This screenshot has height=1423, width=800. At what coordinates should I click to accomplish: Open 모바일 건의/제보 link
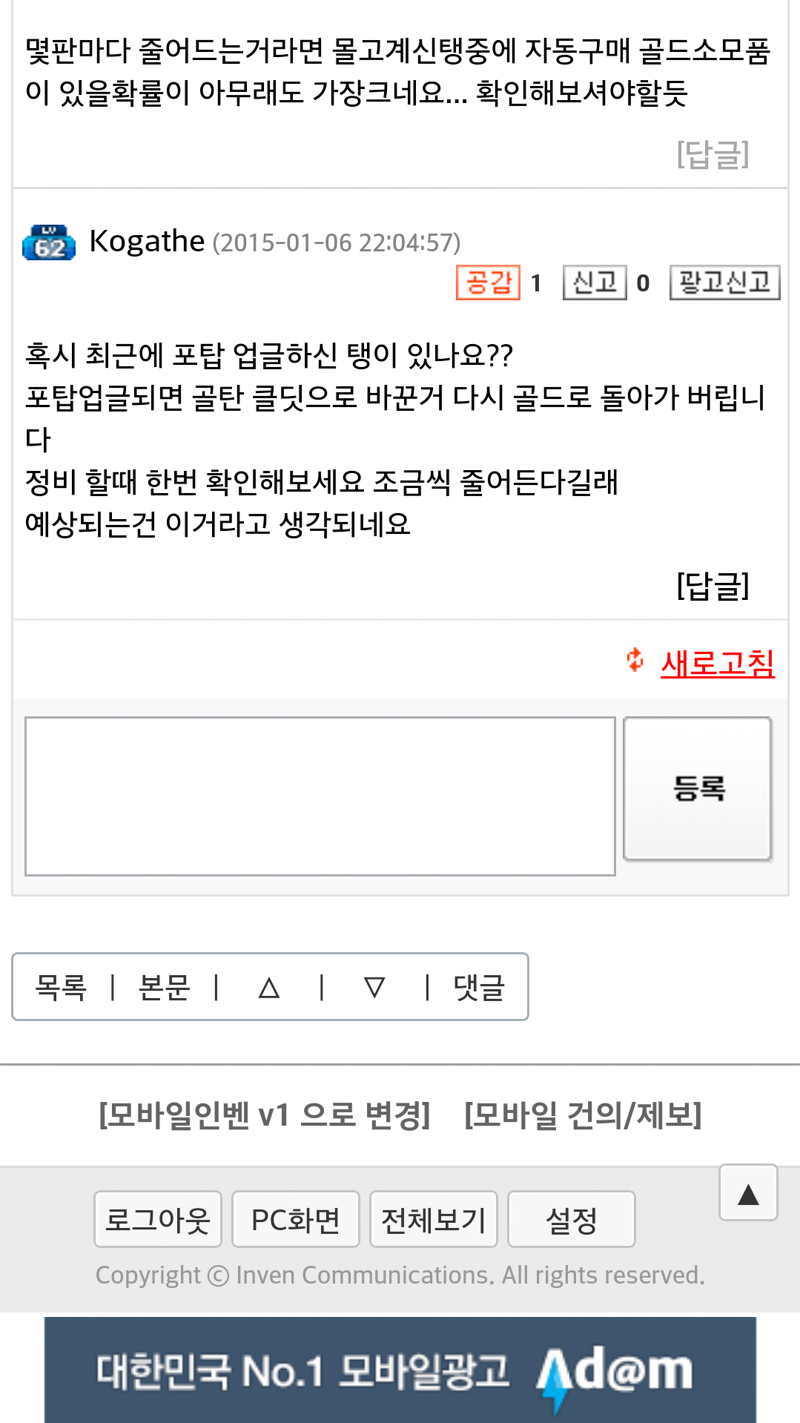pos(583,1115)
